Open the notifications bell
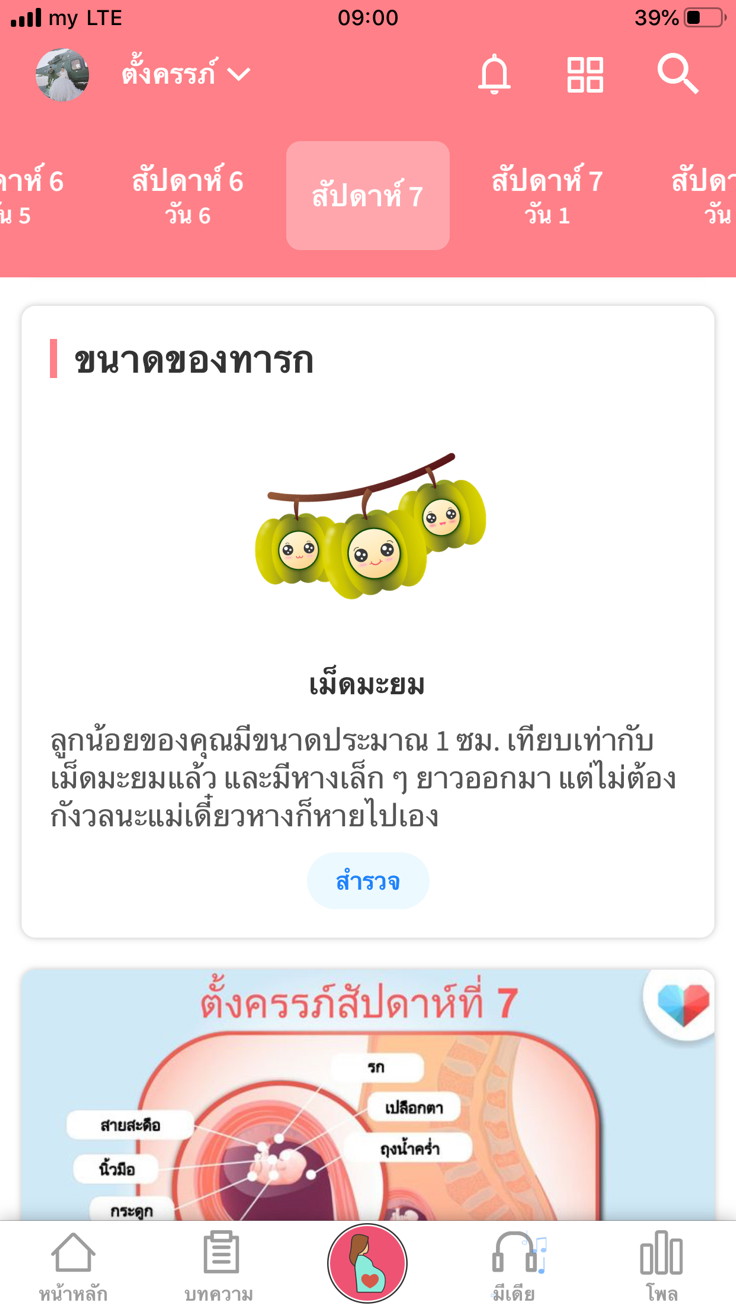 coord(494,75)
